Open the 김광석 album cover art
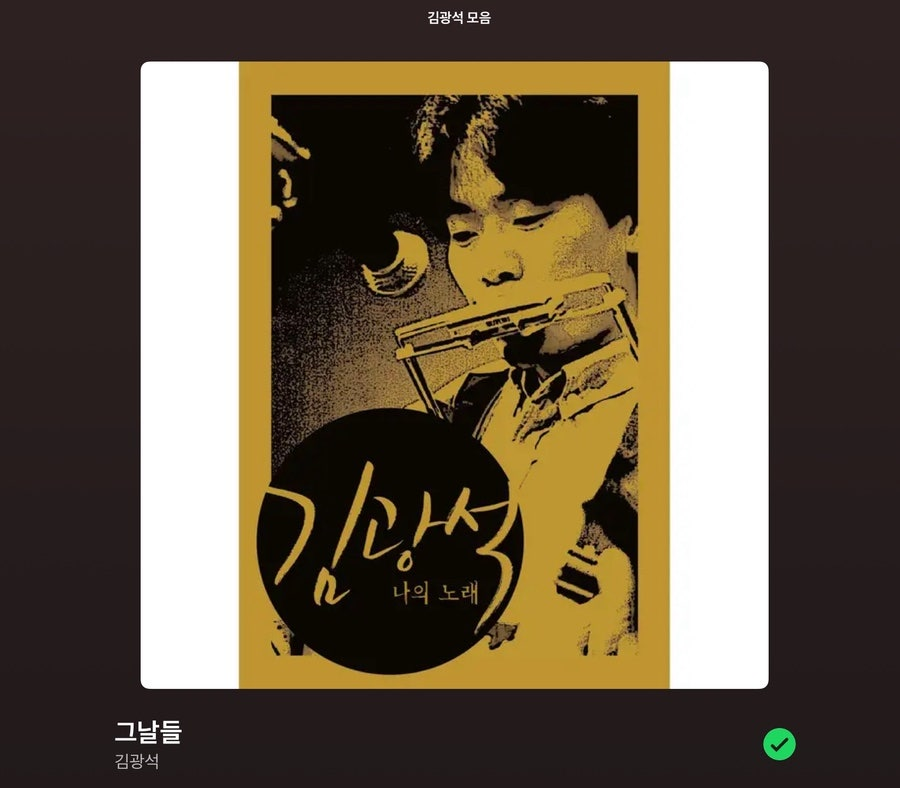Viewport: 900px width, 788px height. pyautogui.click(x=454, y=375)
